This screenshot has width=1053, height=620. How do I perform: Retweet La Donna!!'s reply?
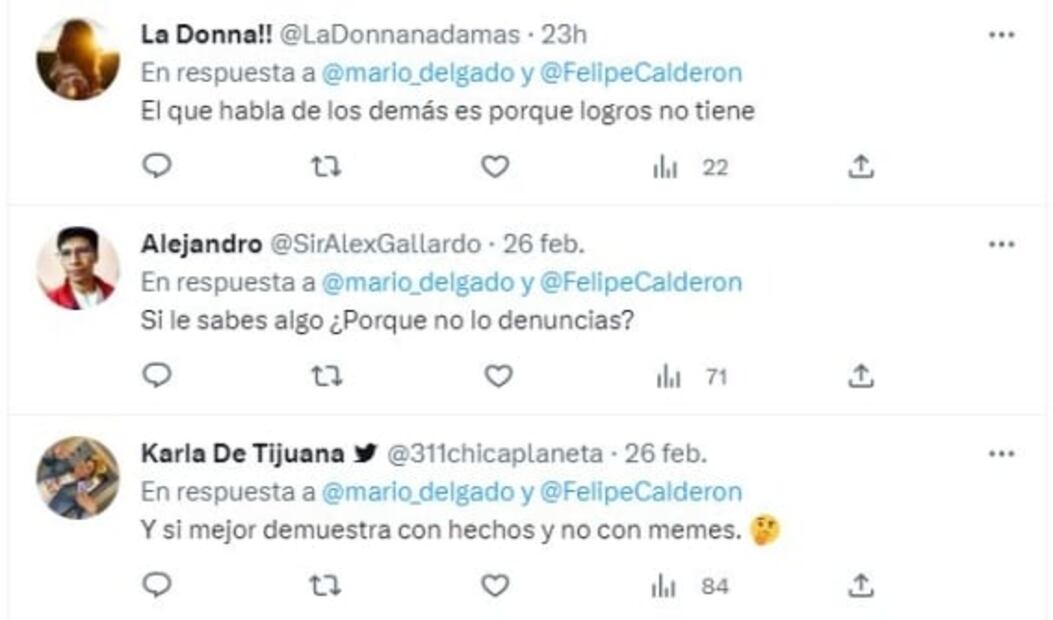point(325,167)
